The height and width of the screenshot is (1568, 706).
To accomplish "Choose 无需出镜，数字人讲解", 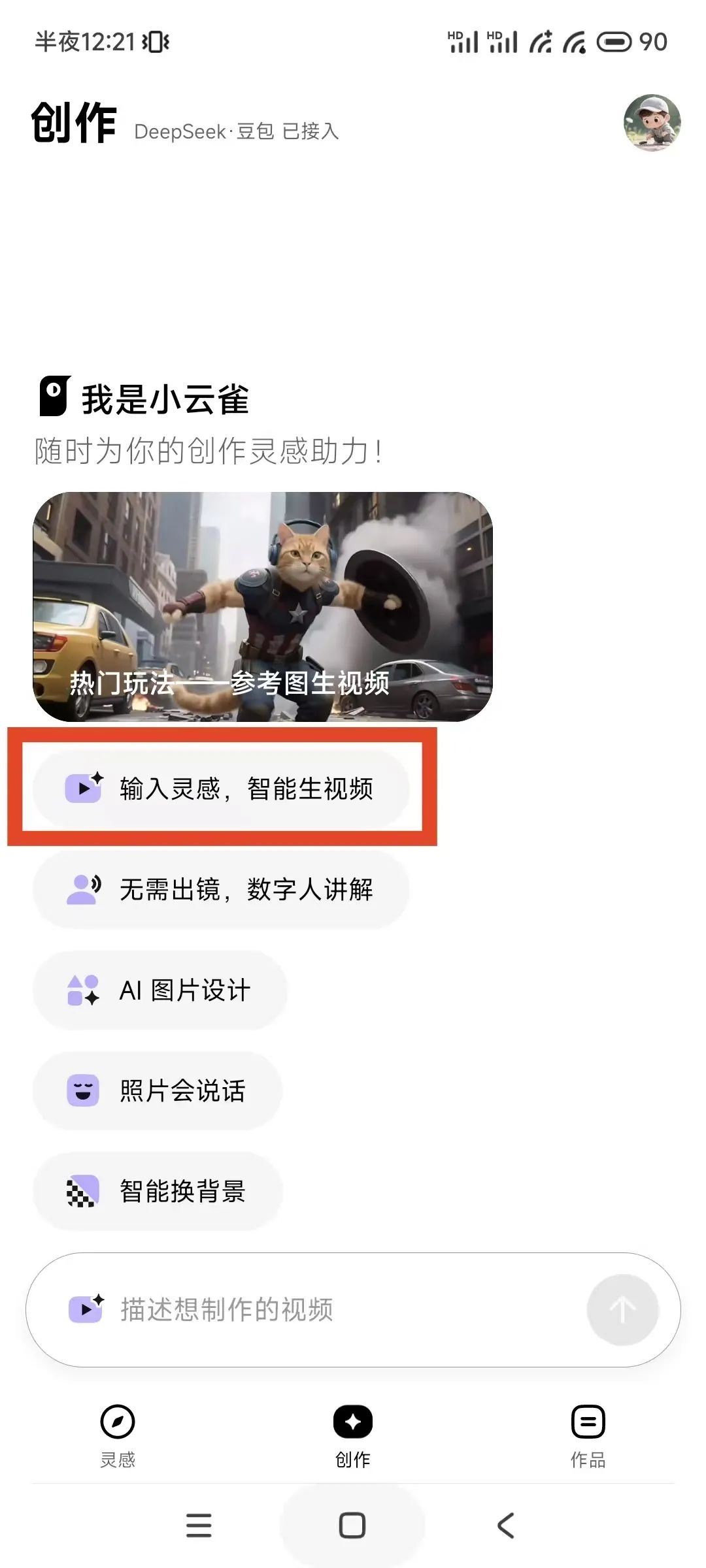I will (221, 889).
